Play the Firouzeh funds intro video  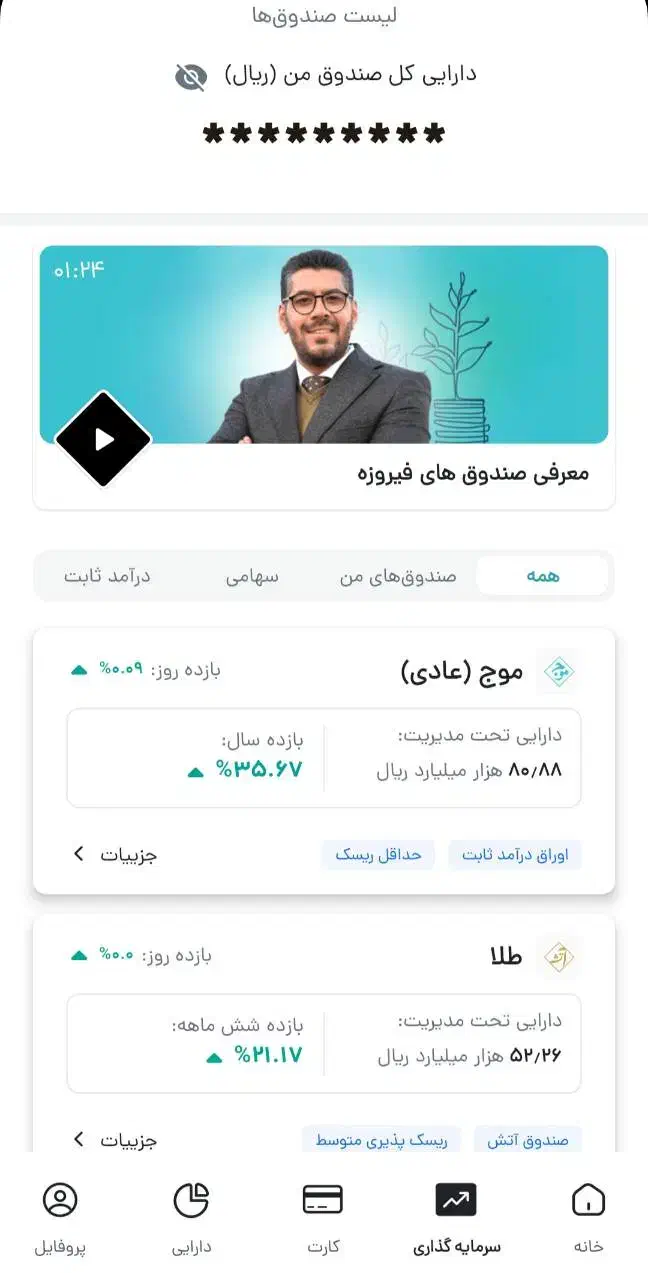103,439
